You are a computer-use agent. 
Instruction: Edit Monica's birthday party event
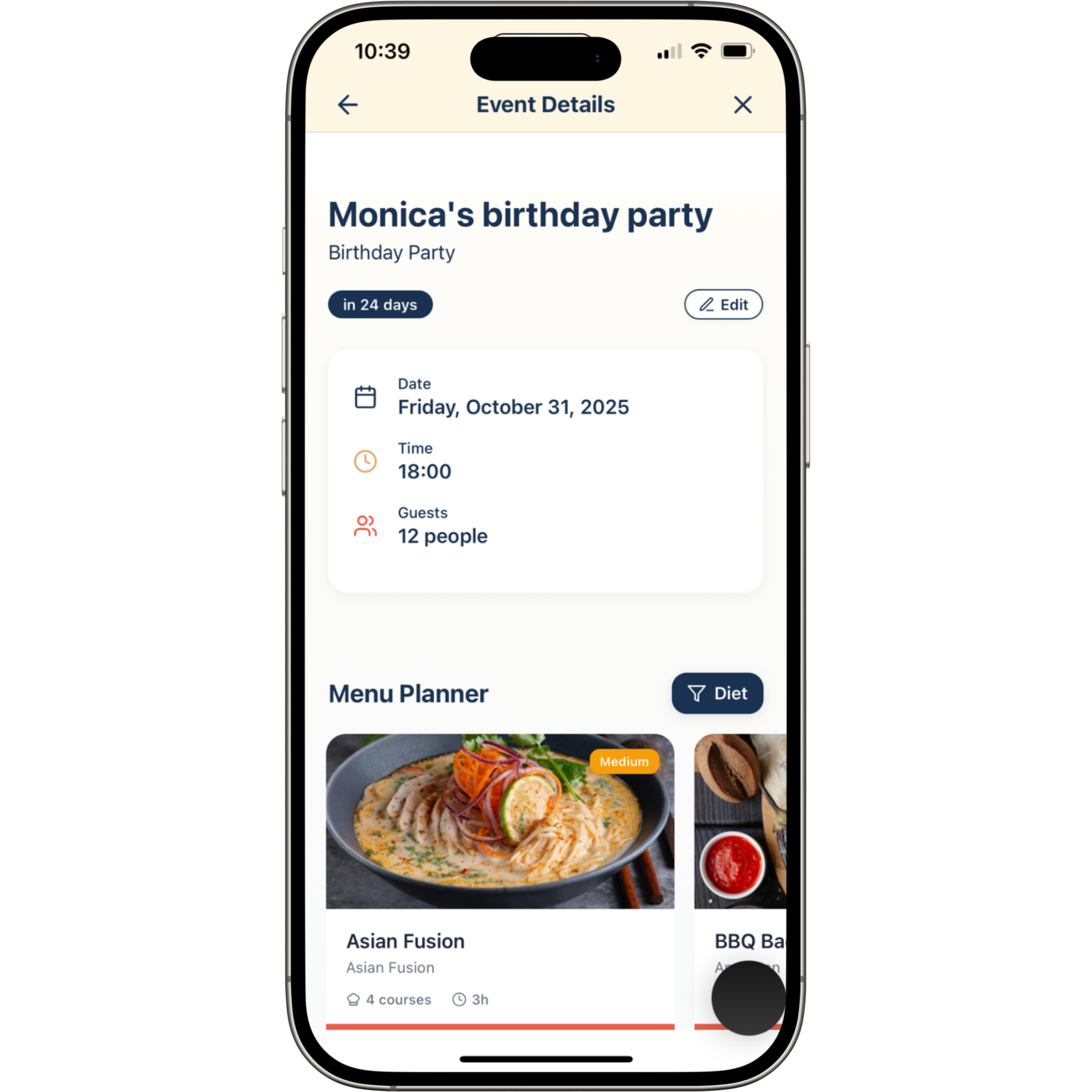point(723,305)
